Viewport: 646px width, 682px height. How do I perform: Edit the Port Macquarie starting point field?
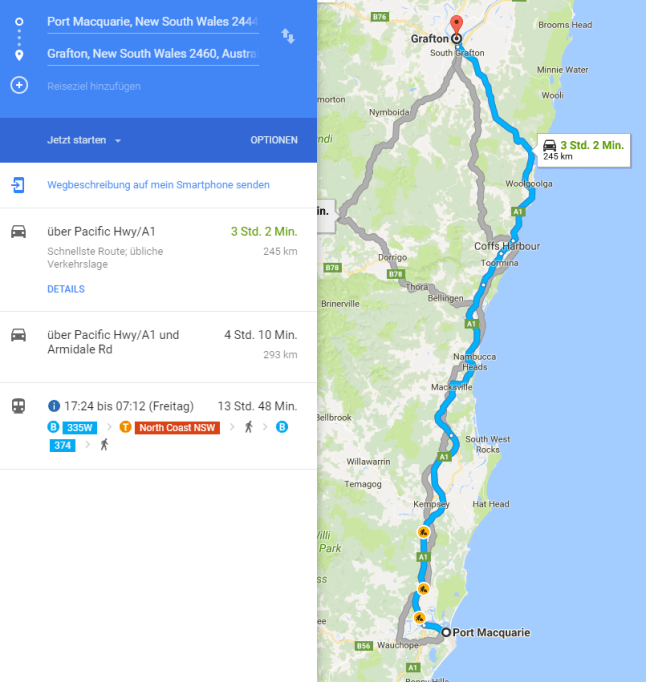152,21
